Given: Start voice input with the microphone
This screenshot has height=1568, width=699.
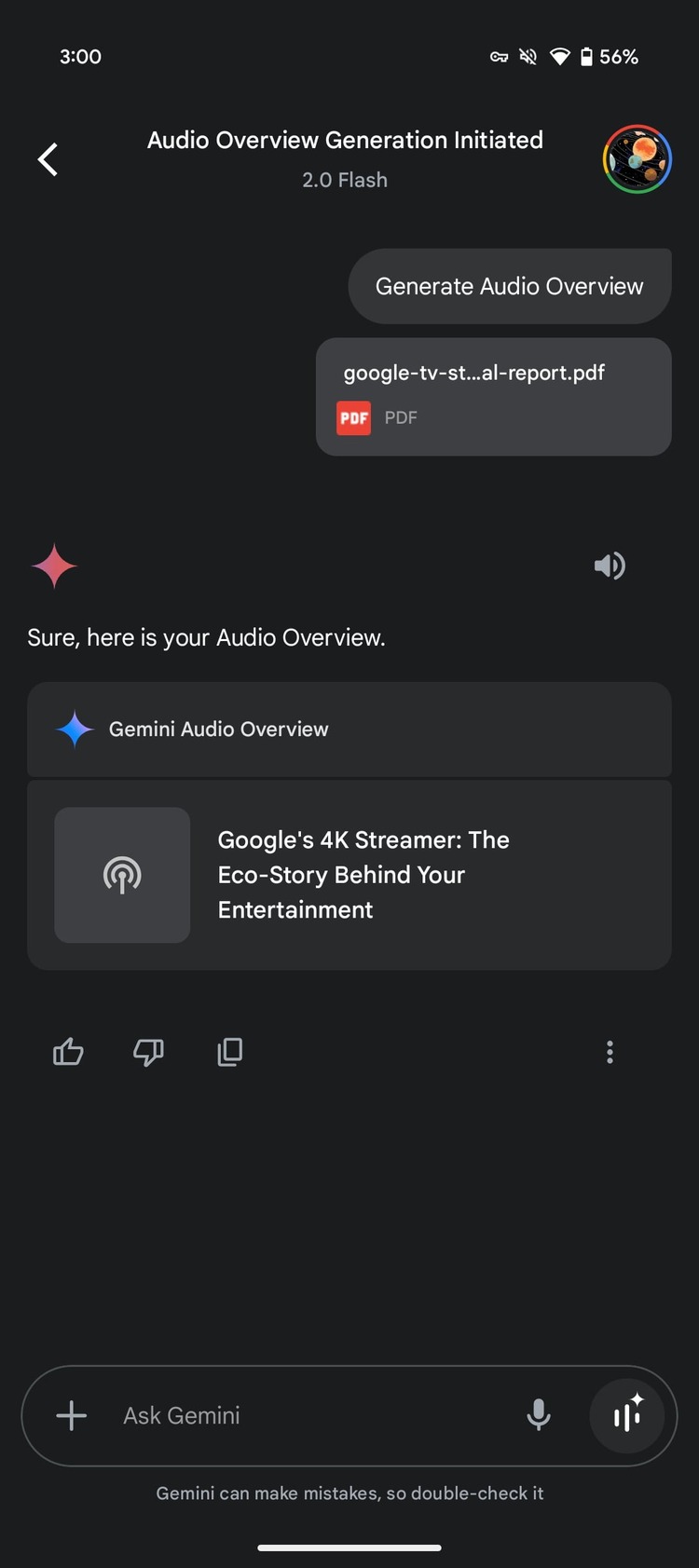Looking at the screenshot, I should click(539, 1415).
